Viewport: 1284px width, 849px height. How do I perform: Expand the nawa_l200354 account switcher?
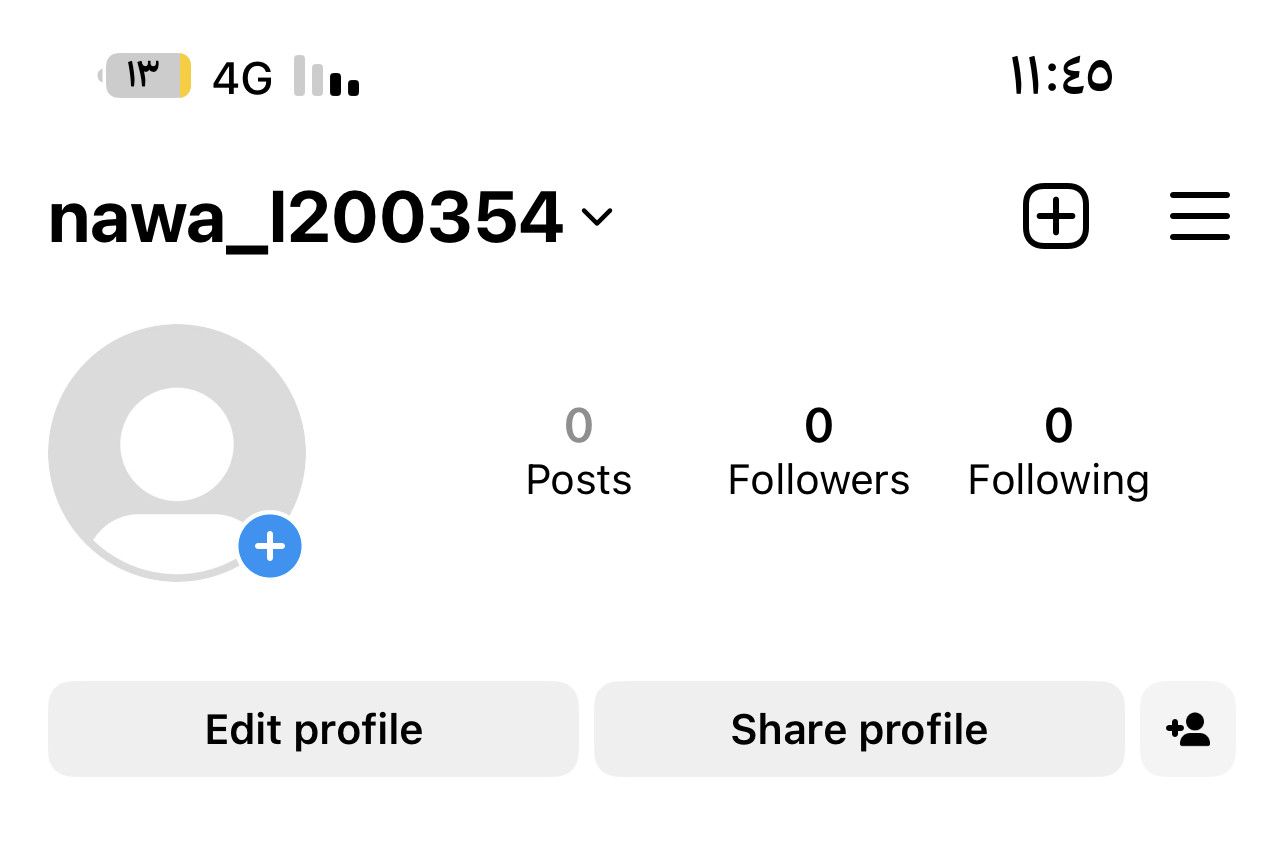pyautogui.click(x=330, y=217)
